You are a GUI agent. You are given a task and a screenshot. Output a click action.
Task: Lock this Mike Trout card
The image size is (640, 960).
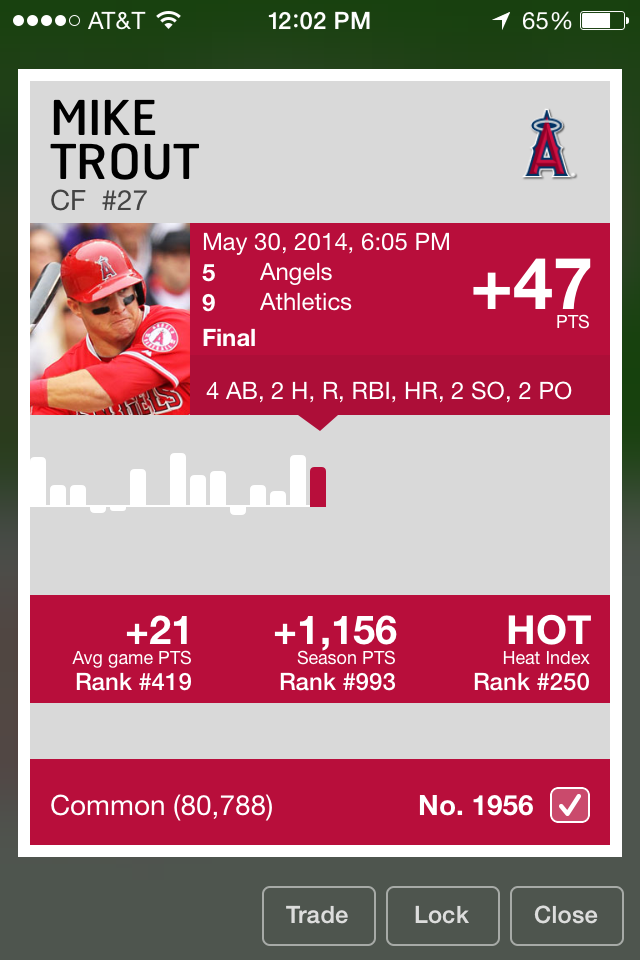442,915
